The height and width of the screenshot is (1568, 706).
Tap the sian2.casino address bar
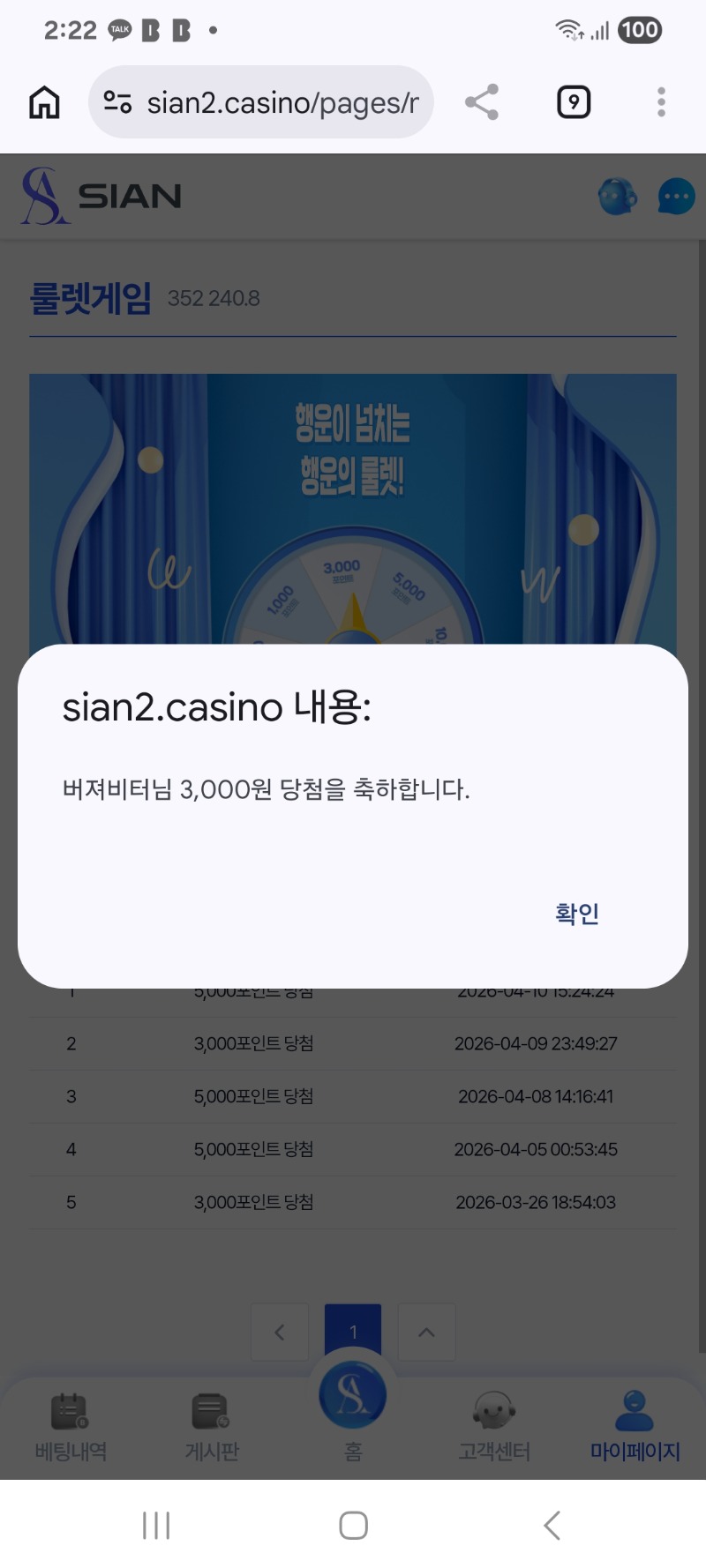(281, 102)
